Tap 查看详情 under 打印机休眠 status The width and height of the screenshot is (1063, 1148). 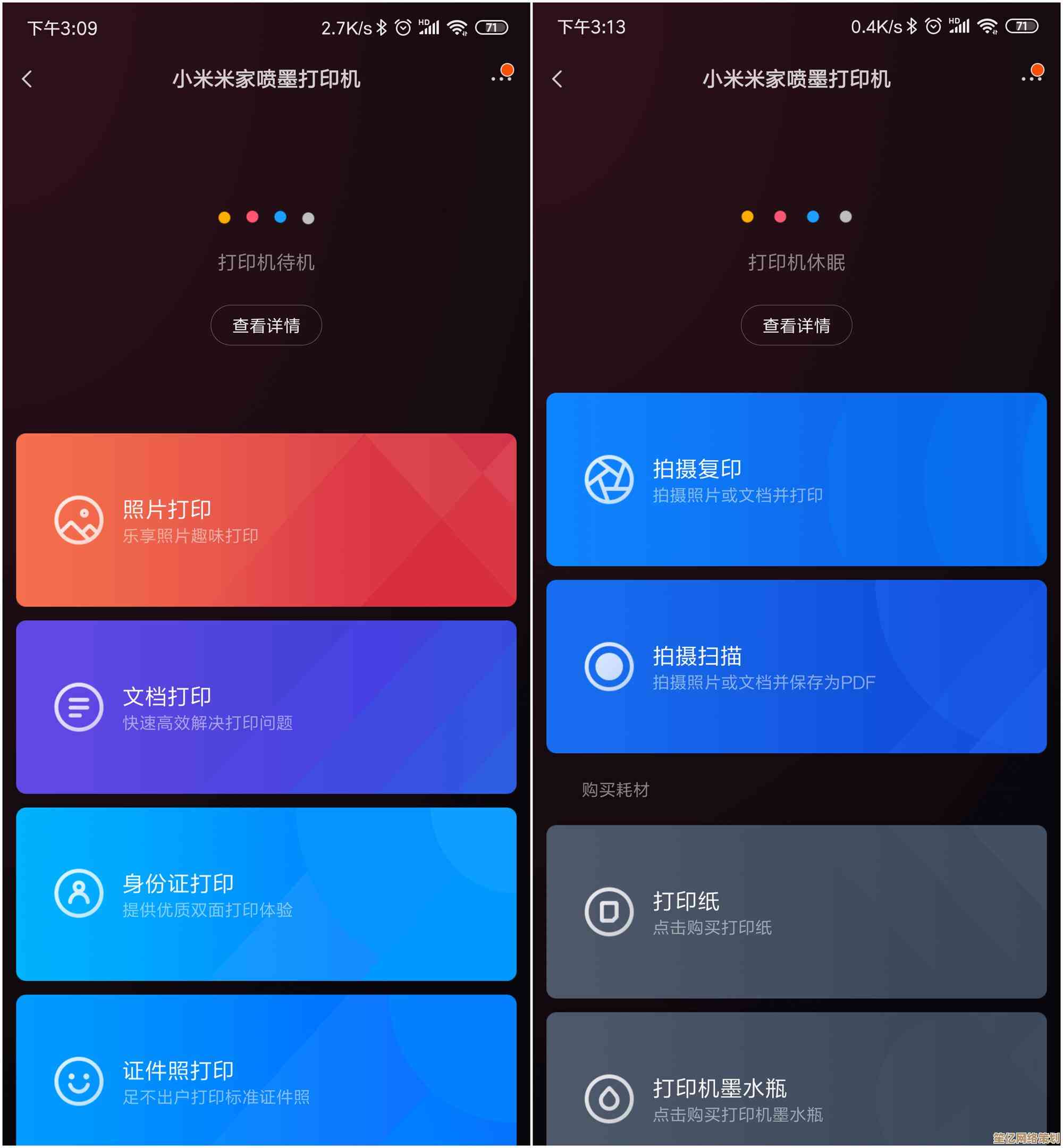point(796,326)
